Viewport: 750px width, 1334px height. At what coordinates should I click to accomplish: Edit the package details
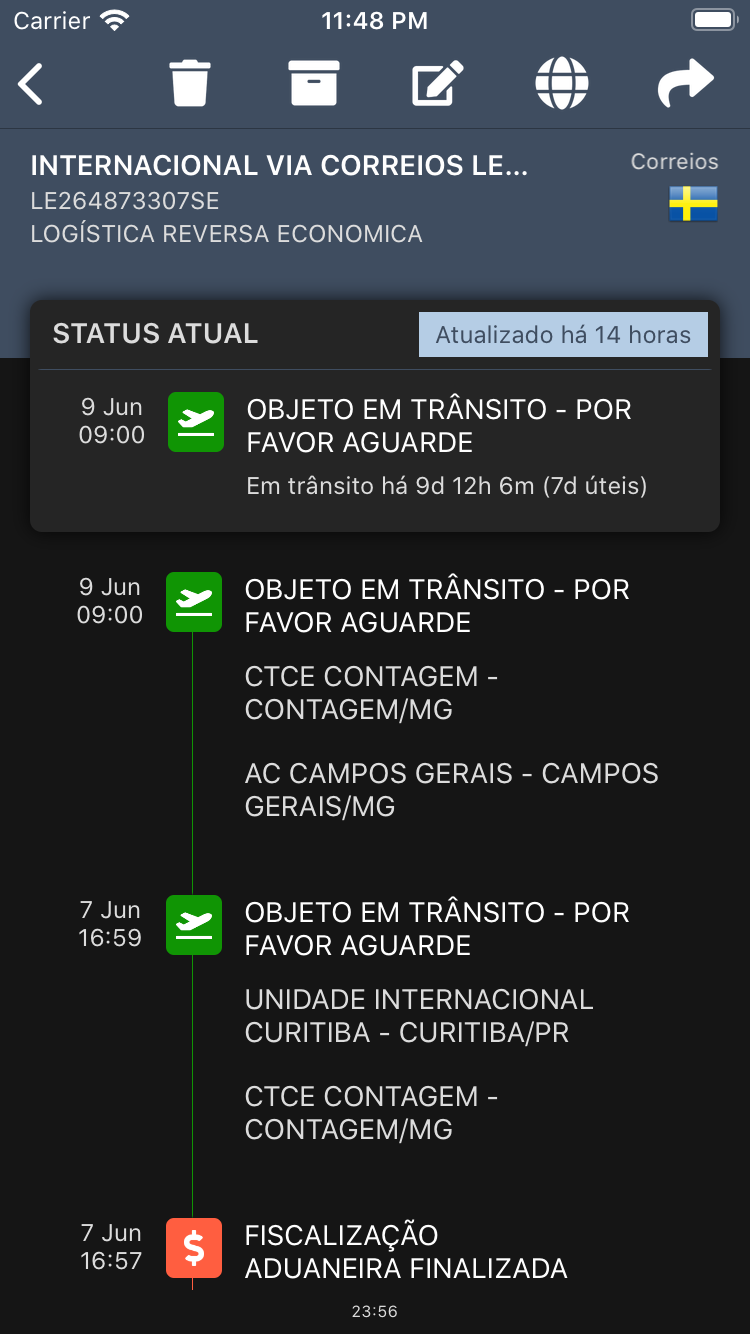tap(438, 84)
